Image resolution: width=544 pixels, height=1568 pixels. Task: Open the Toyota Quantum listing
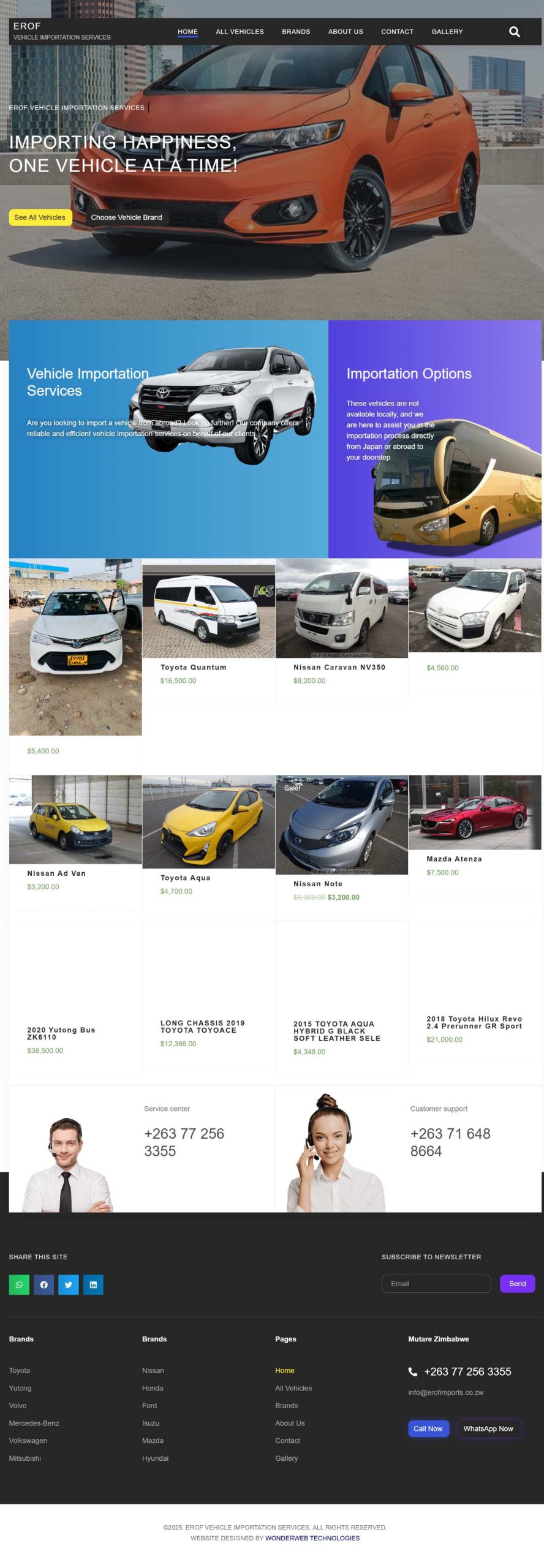click(x=193, y=667)
